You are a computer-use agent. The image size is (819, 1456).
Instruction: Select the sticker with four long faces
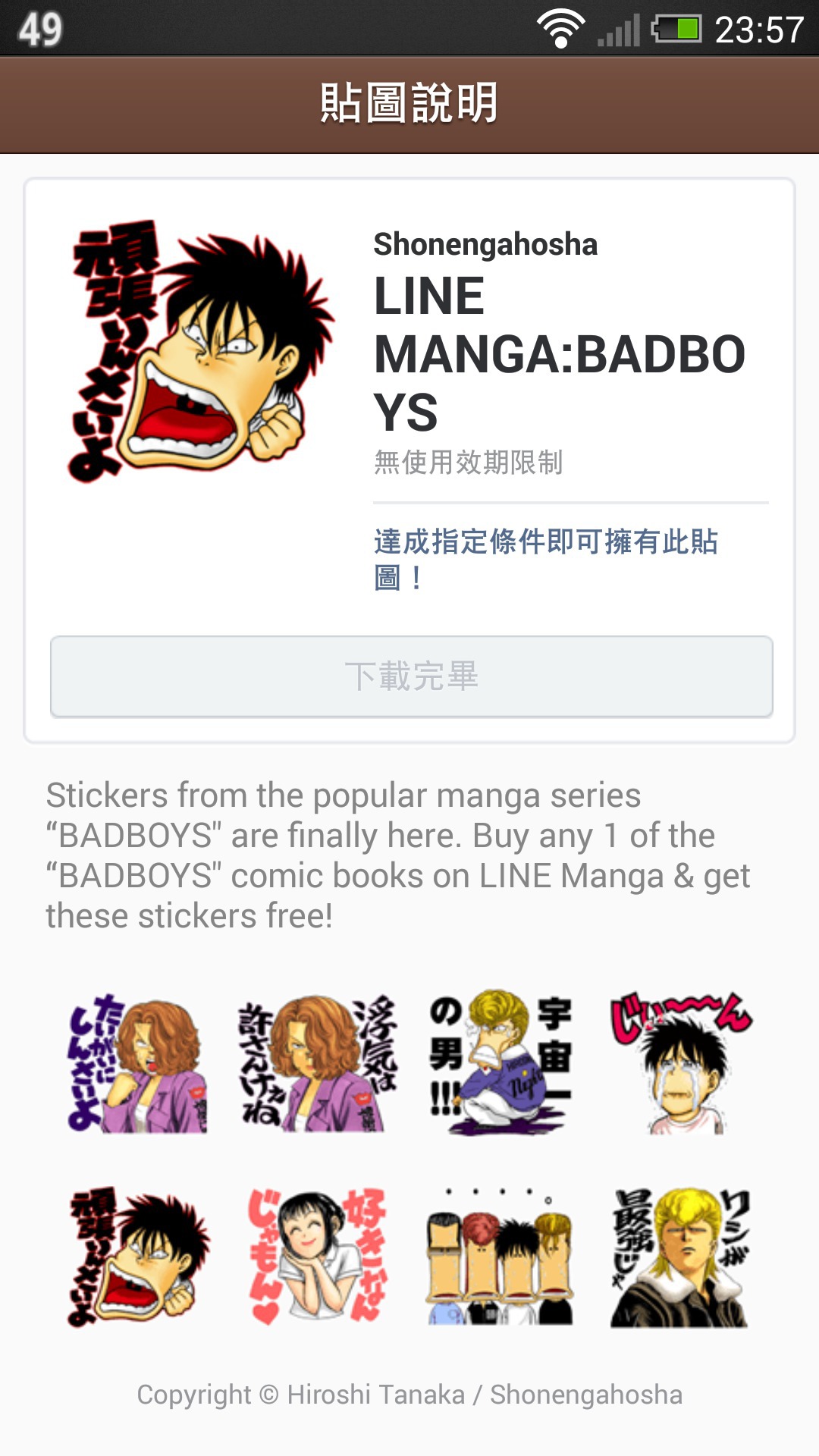pos(500,1257)
